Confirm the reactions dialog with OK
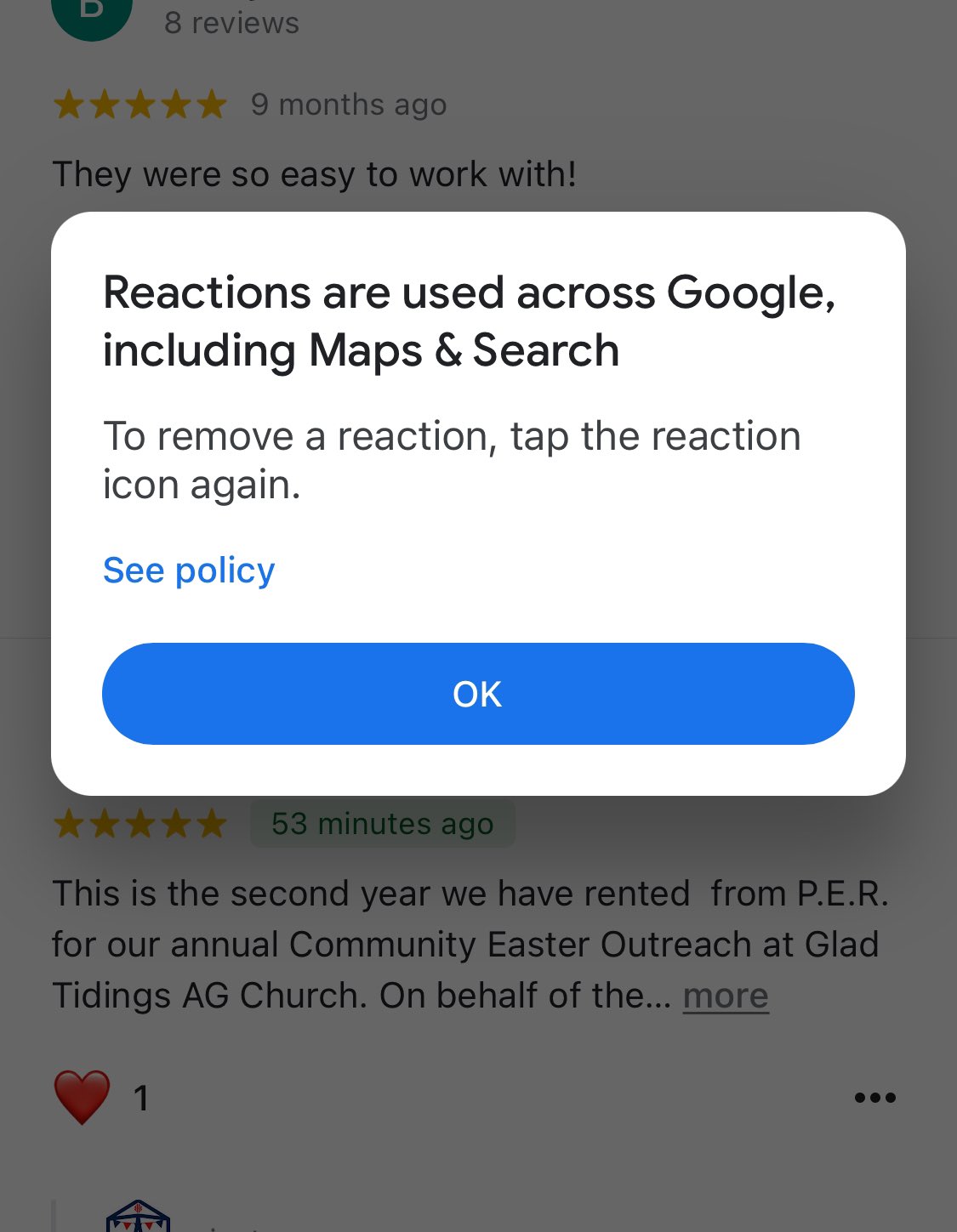Image resolution: width=957 pixels, height=1232 pixels. (478, 694)
